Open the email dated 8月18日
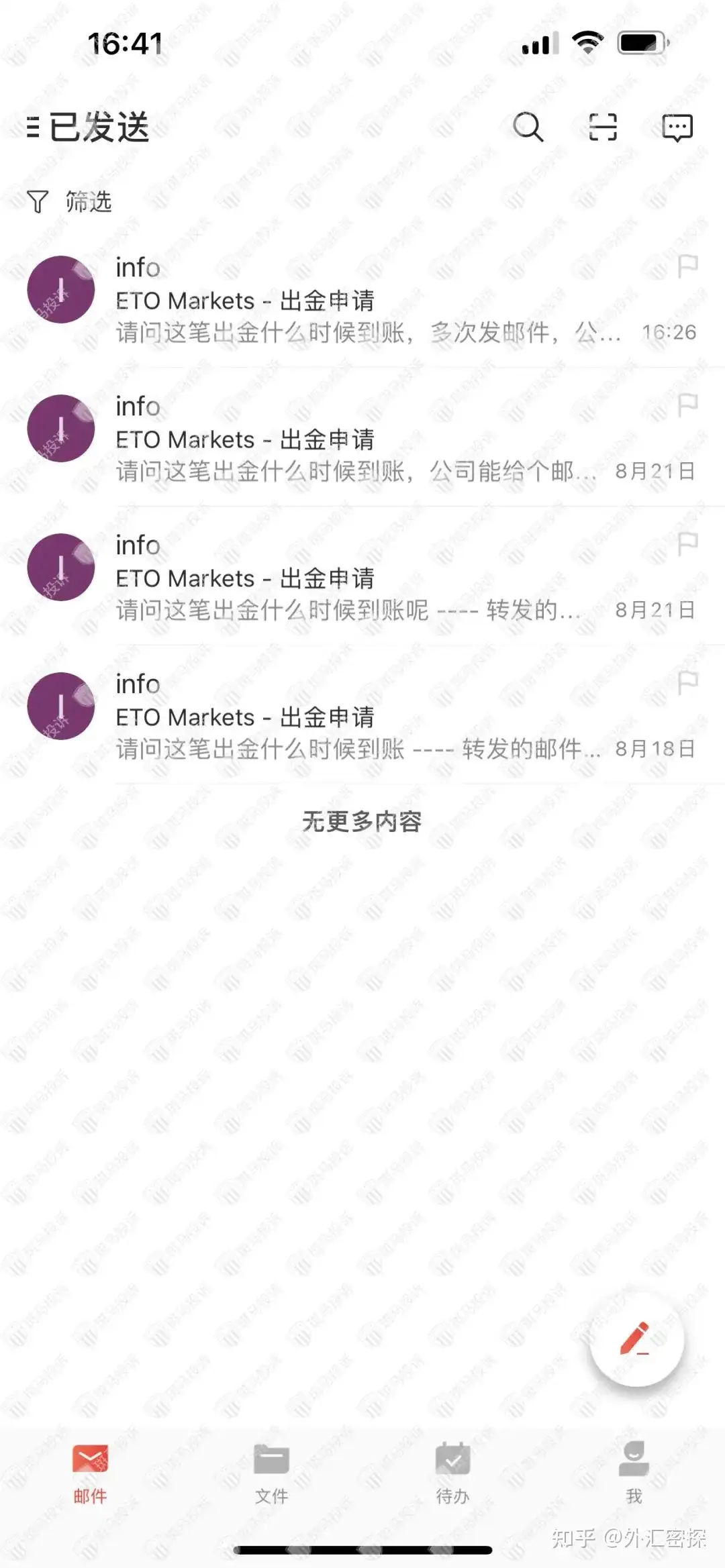725x1568 pixels. point(376,717)
